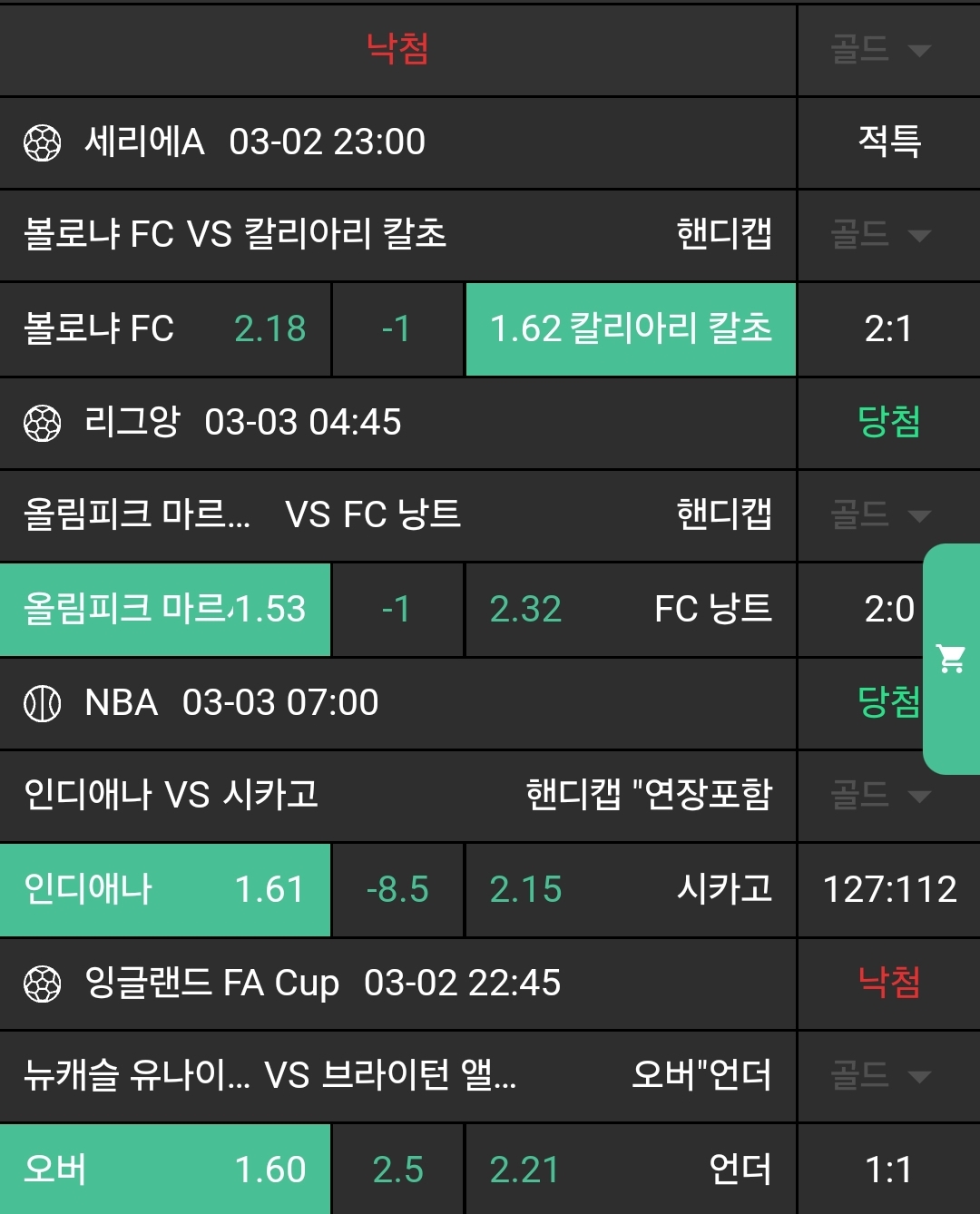Image resolution: width=980 pixels, height=1214 pixels.
Task: Open 골드 dropdown for 뉴캐슬 vs 브라이턴 match
Action: pos(880,1076)
